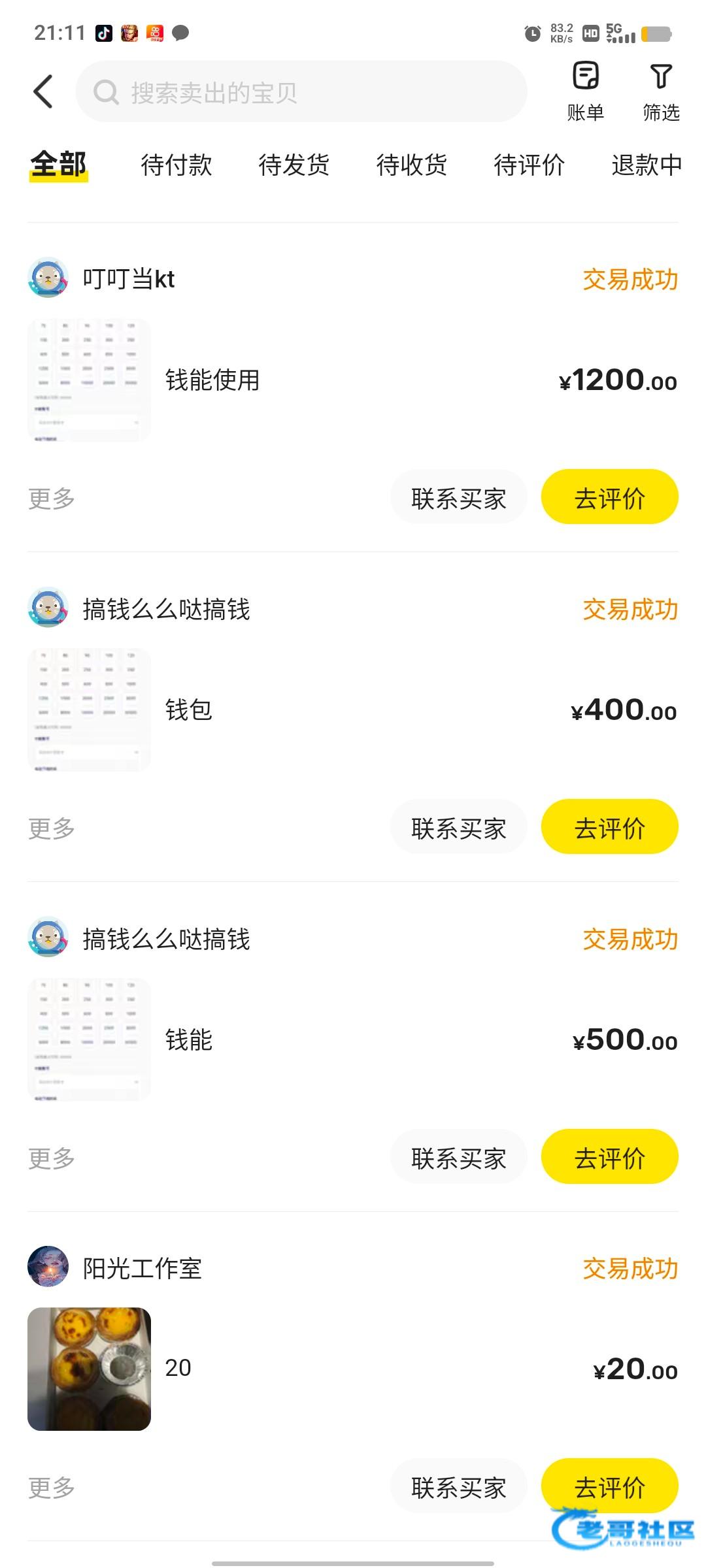Image resolution: width=706 pixels, height=1568 pixels.
Task: Switch to the 退款中 tab
Action: 646,165
